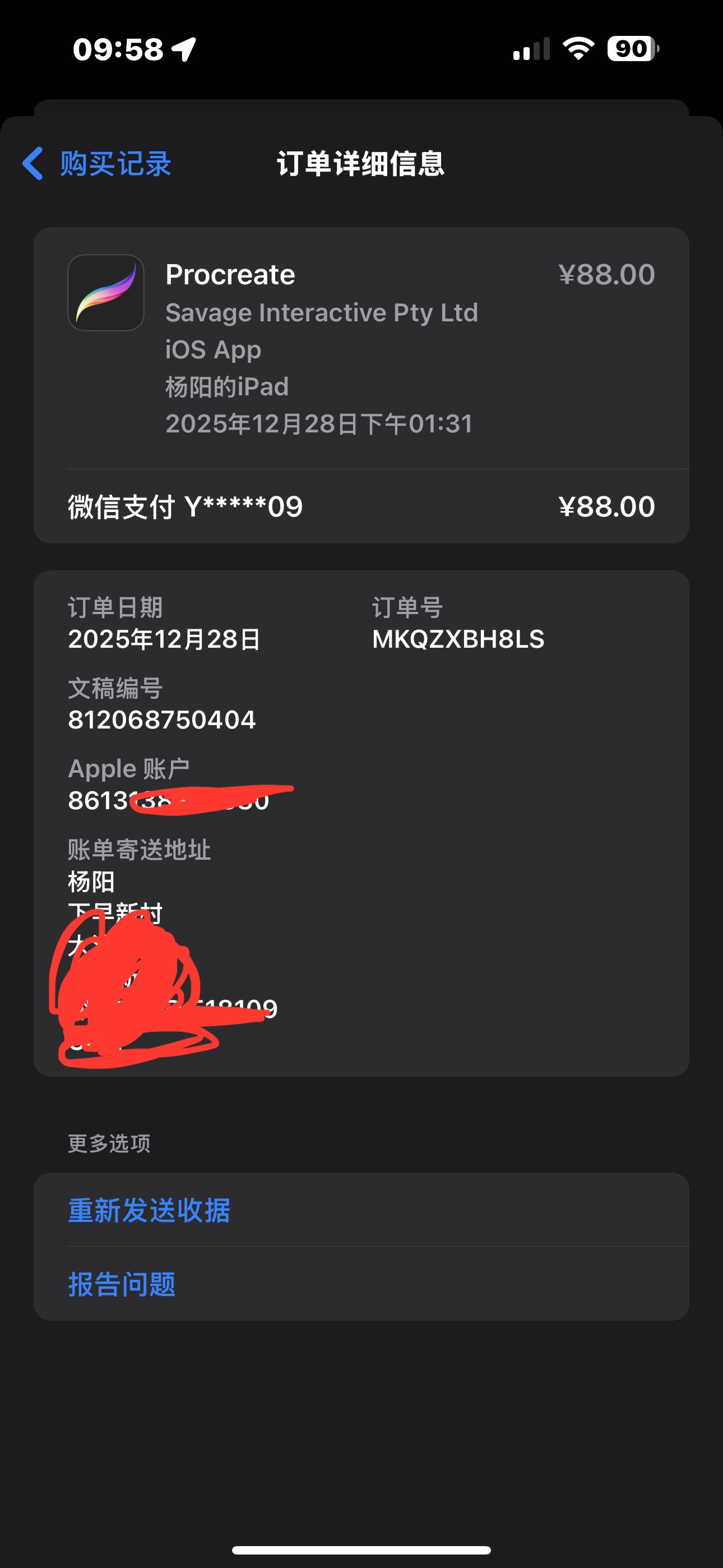
Task: Tap 重新发送收据 to resend receipt
Action: coord(149,1210)
